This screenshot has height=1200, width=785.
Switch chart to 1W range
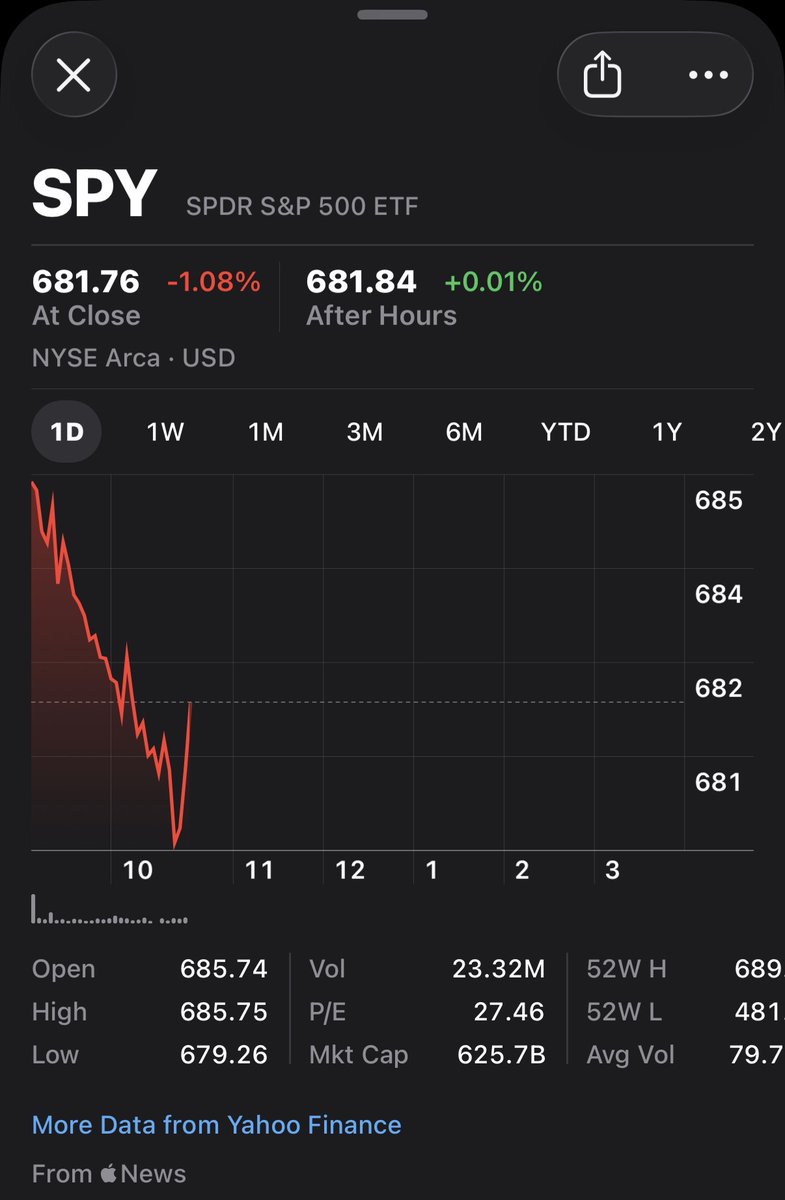click(166, 432)
